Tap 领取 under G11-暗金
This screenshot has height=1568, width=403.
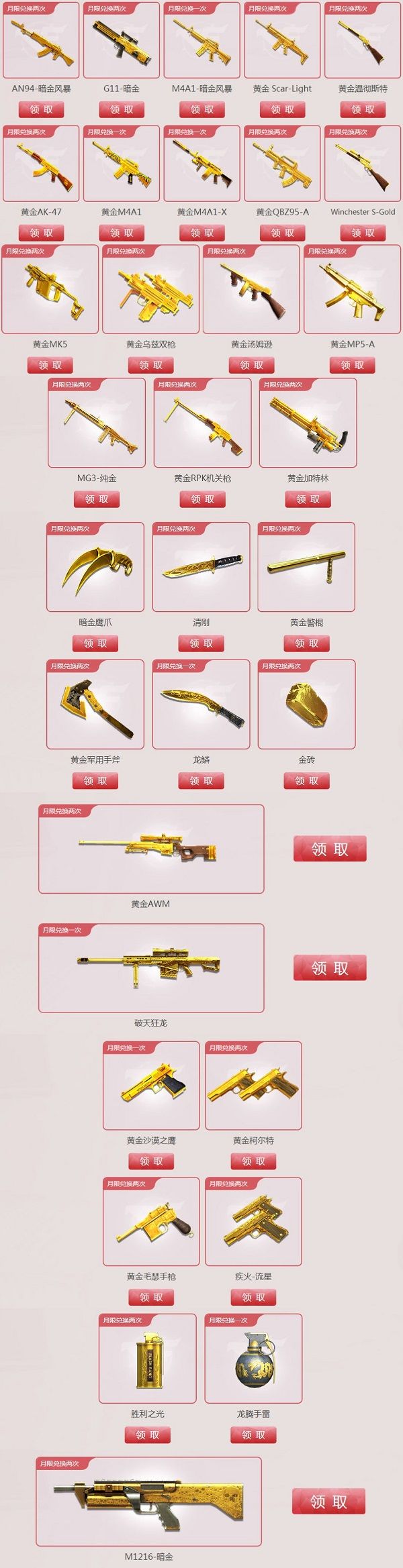click(122, 109)
